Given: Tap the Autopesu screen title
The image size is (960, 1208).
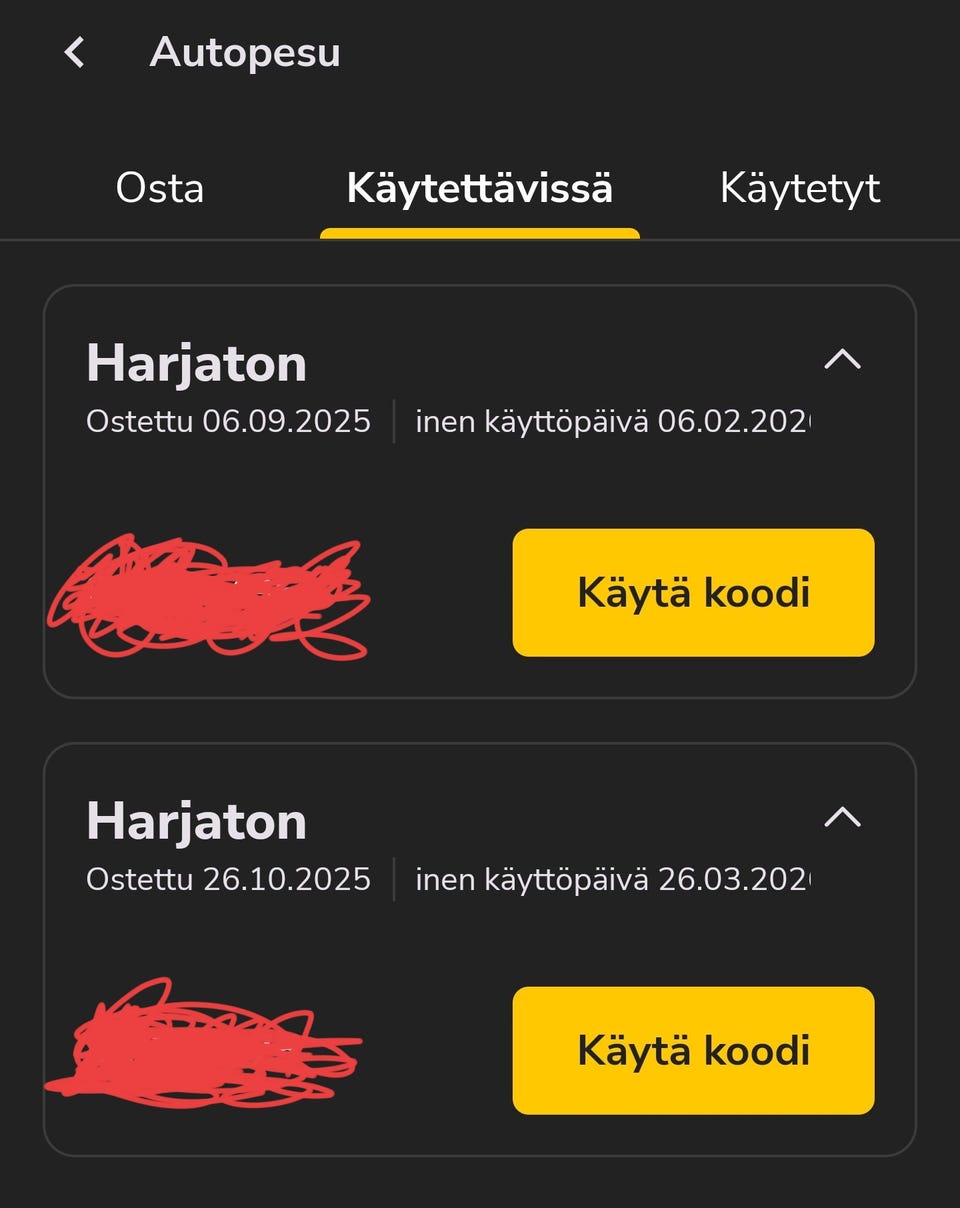Looking at the screenshot, I should [244, 53].
